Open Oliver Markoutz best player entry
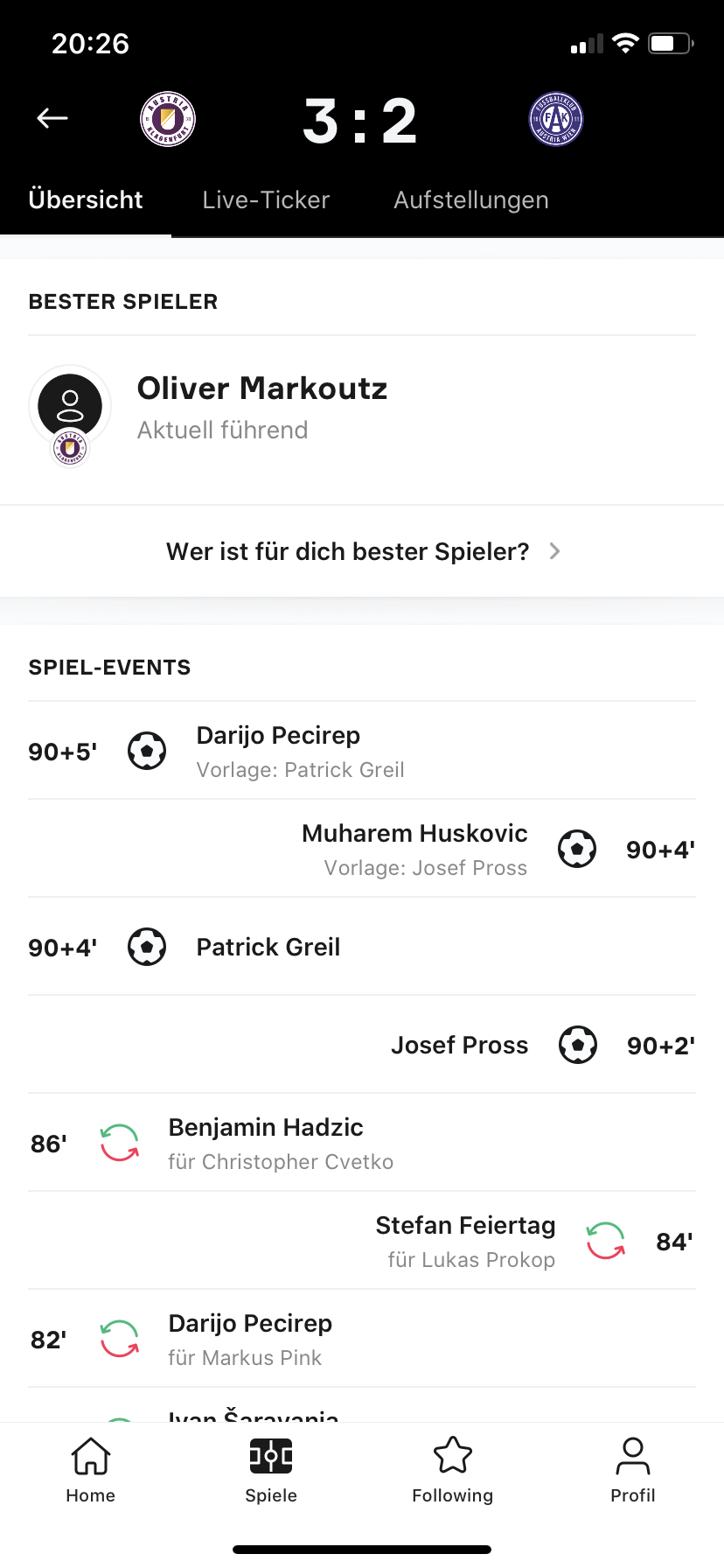Image resolution: width=724 pixels, height=1568 pixels. 362,416
